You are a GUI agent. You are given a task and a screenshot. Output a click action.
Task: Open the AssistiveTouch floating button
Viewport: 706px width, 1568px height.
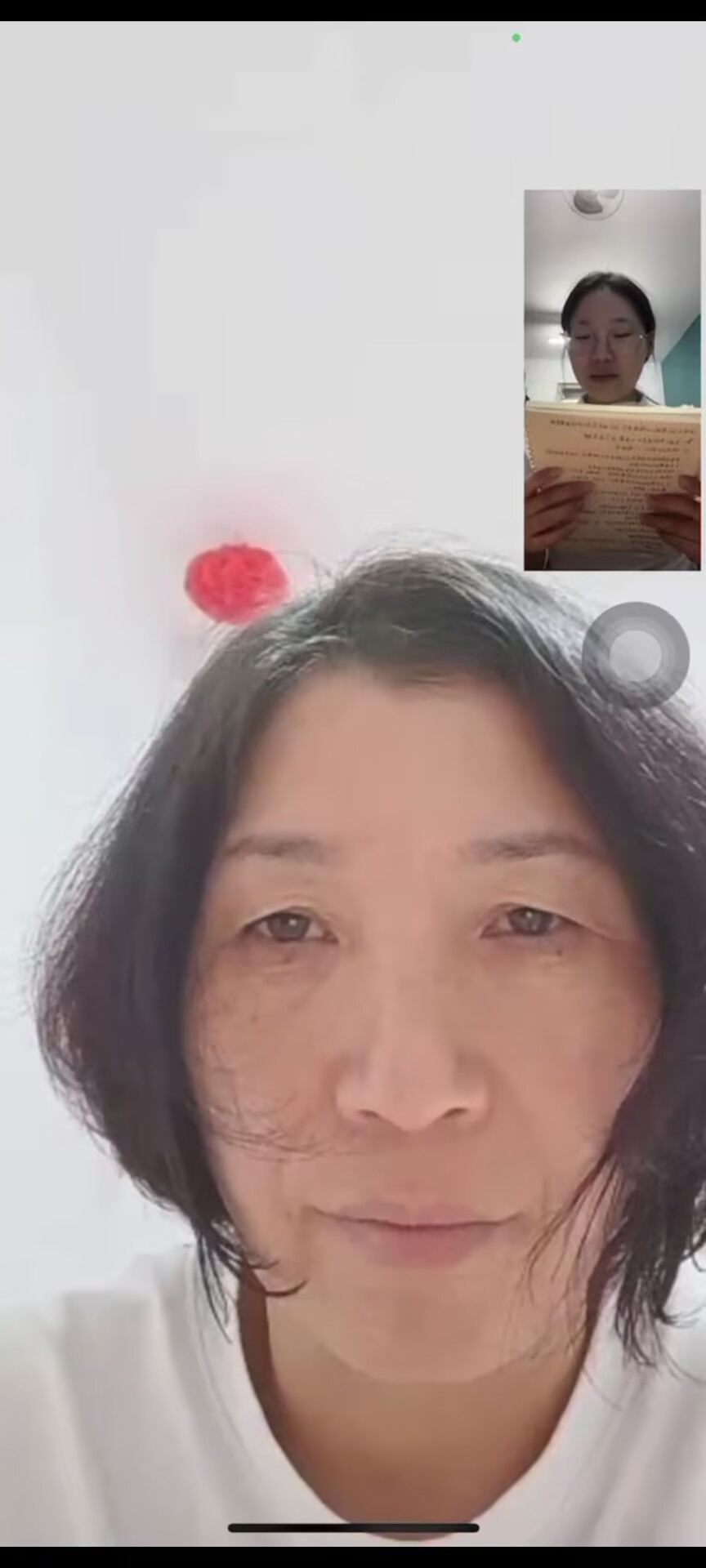[635, 655]
